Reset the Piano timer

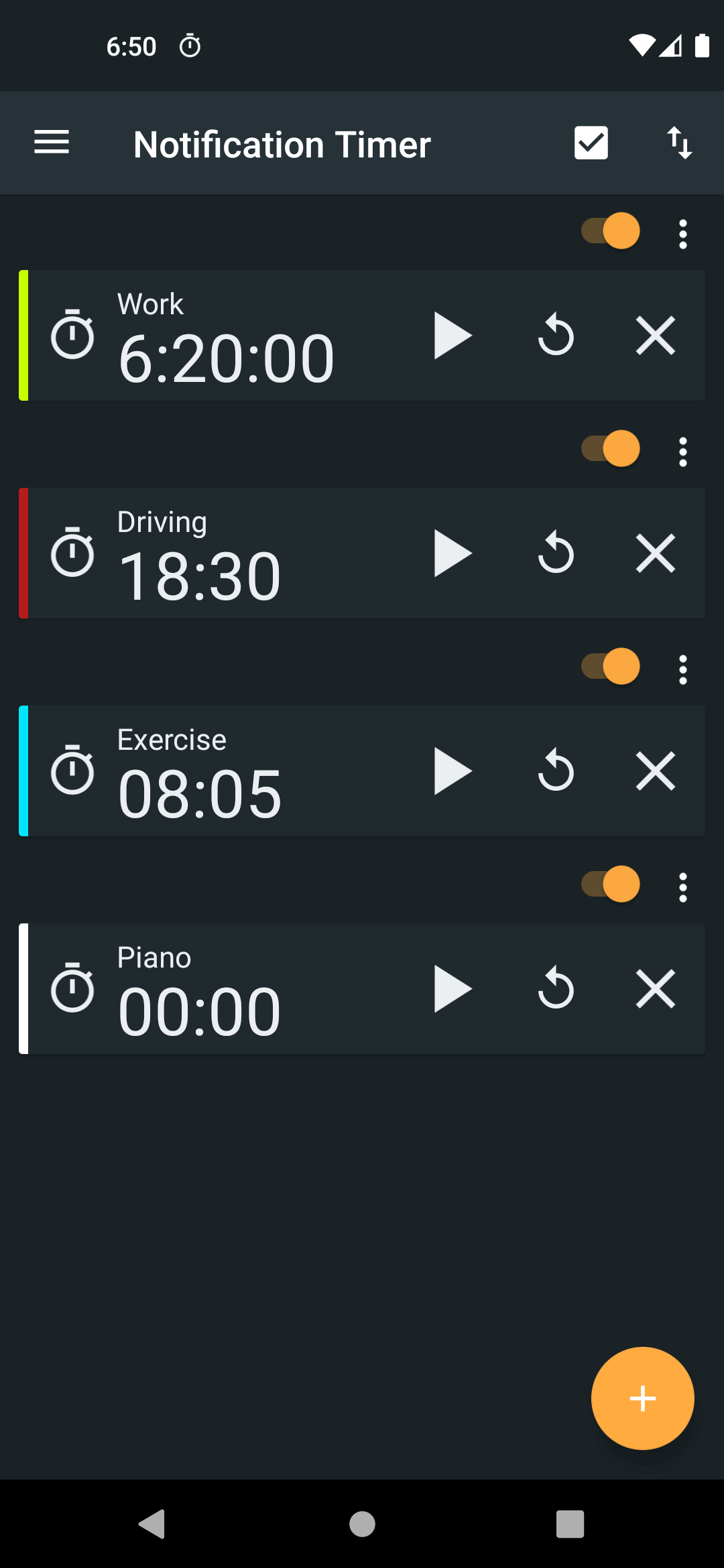[556, 988]
